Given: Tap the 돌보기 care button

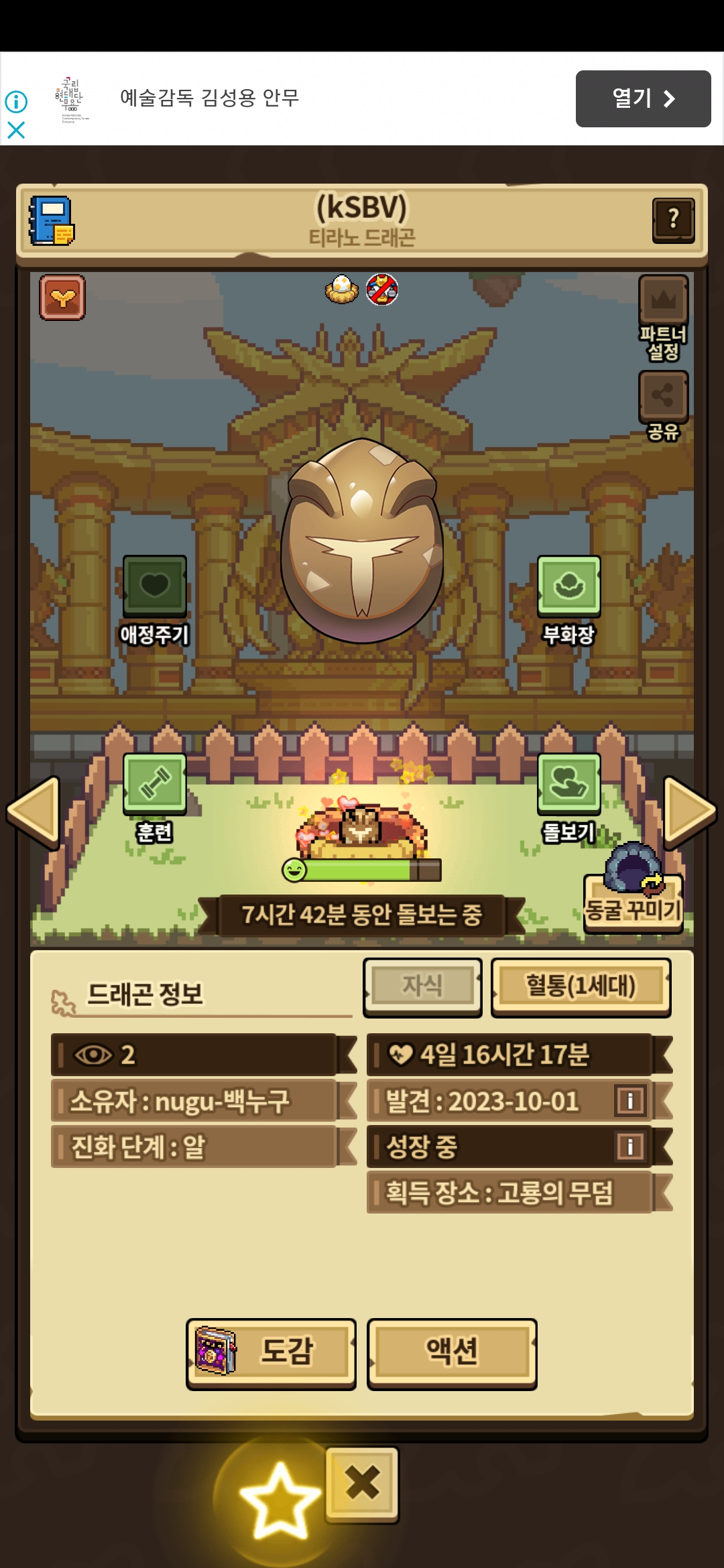Looking at the screenshot, I should tap(568, 798).
